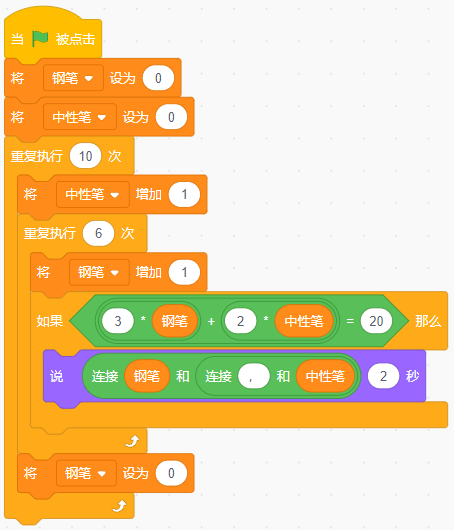This screenshot has height=530, width=454.
Task: Open 钢笔 dropdown in the last 设为 block
Action: 86,473
